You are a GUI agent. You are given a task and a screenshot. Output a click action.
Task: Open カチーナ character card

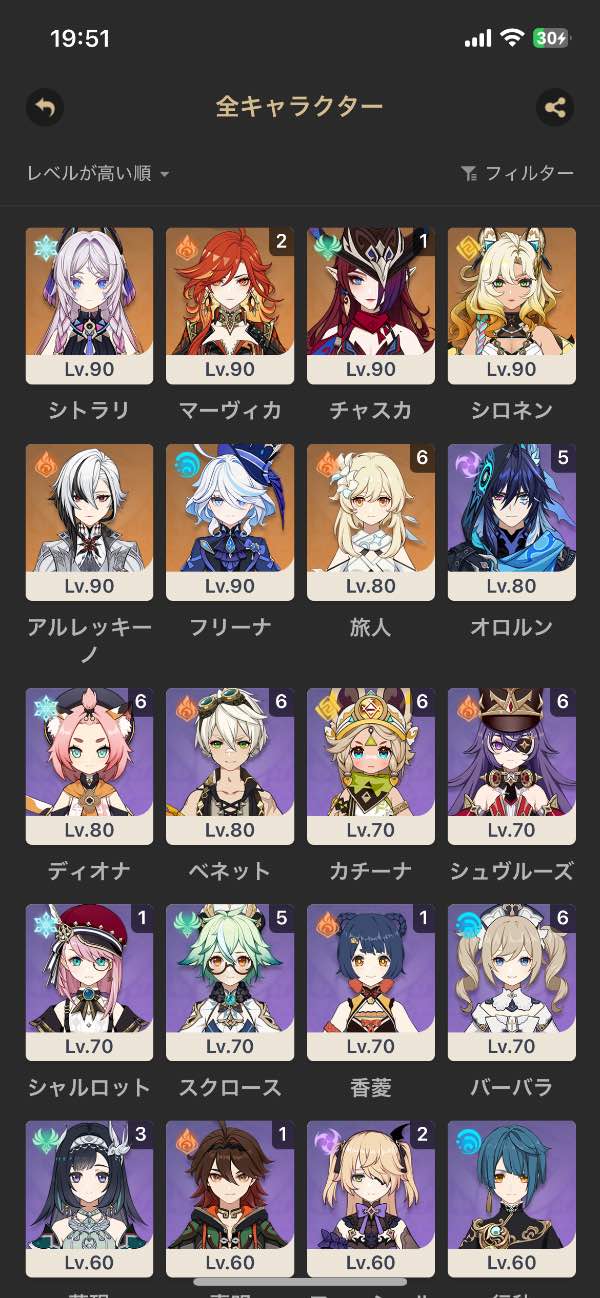pos(371,766)
